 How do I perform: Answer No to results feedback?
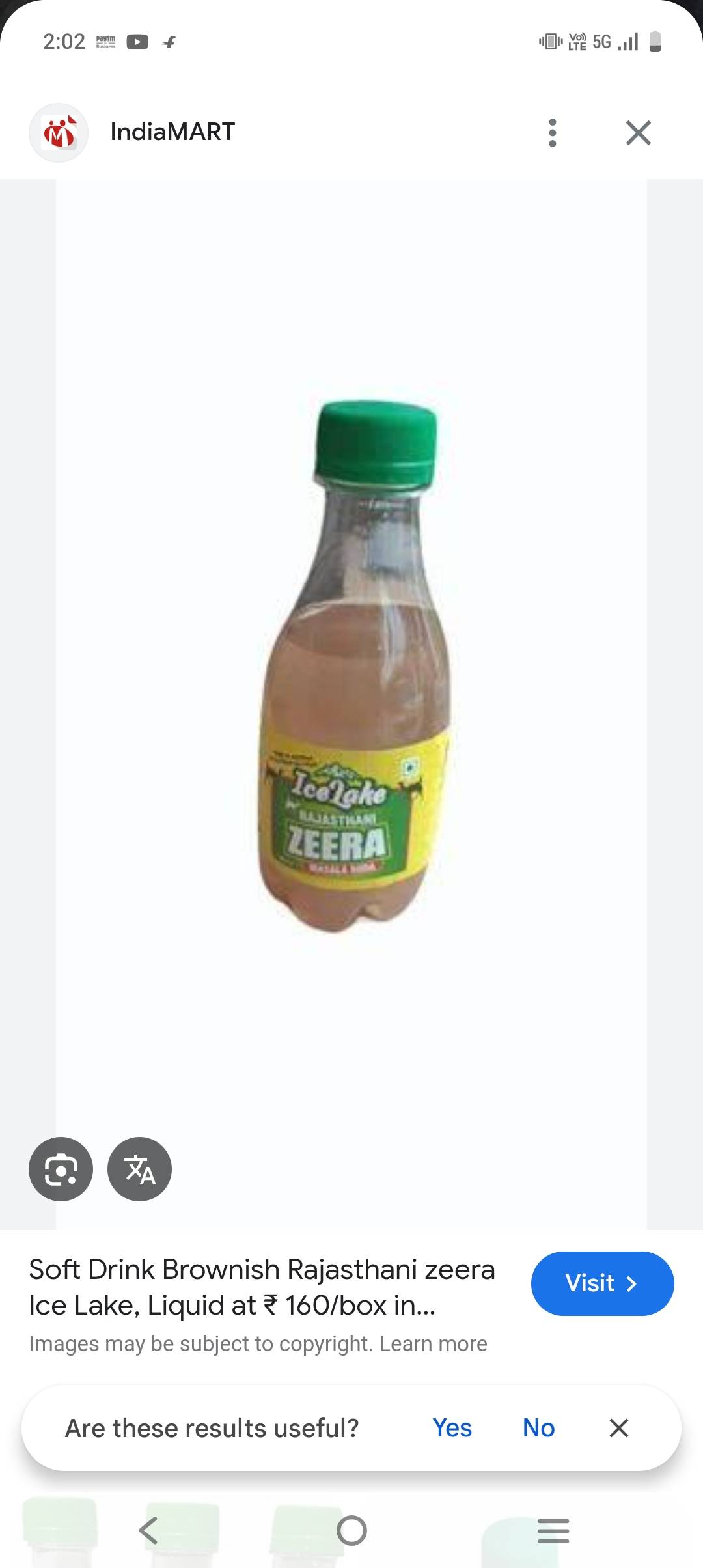[538, 1427]
